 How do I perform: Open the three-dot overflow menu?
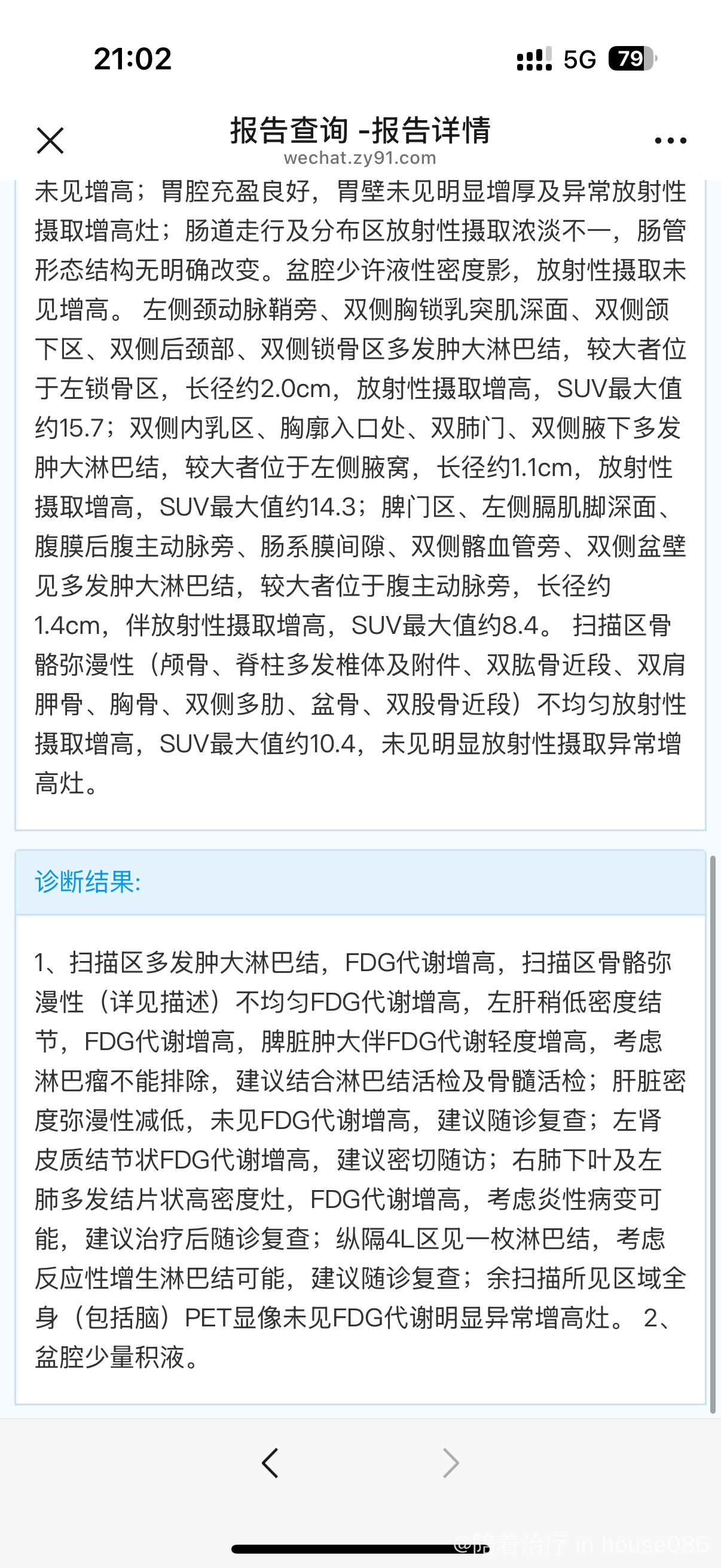coord(670,141)
